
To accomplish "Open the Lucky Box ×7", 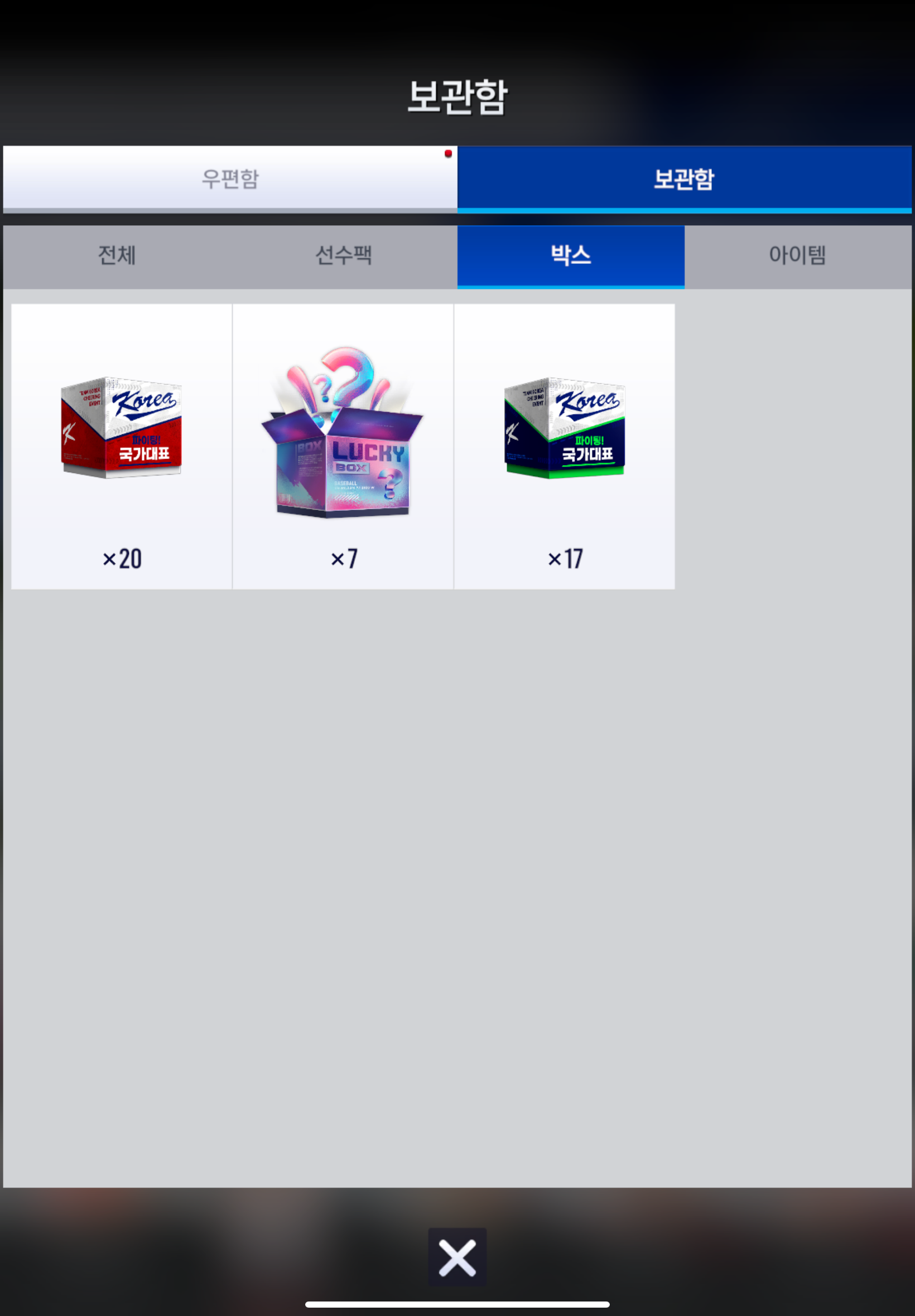I will click(343, 446).
